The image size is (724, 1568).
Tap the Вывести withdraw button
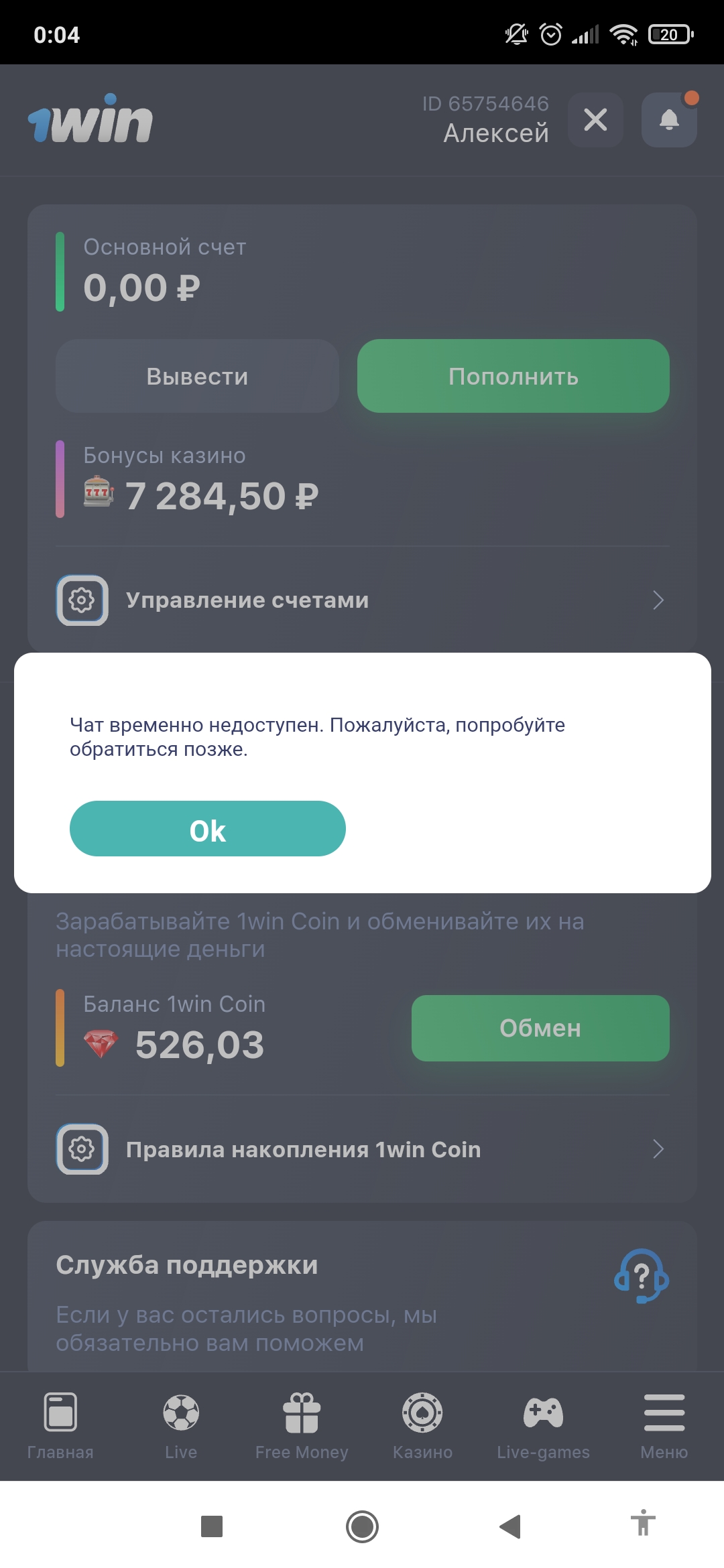[x=197, y=376]
